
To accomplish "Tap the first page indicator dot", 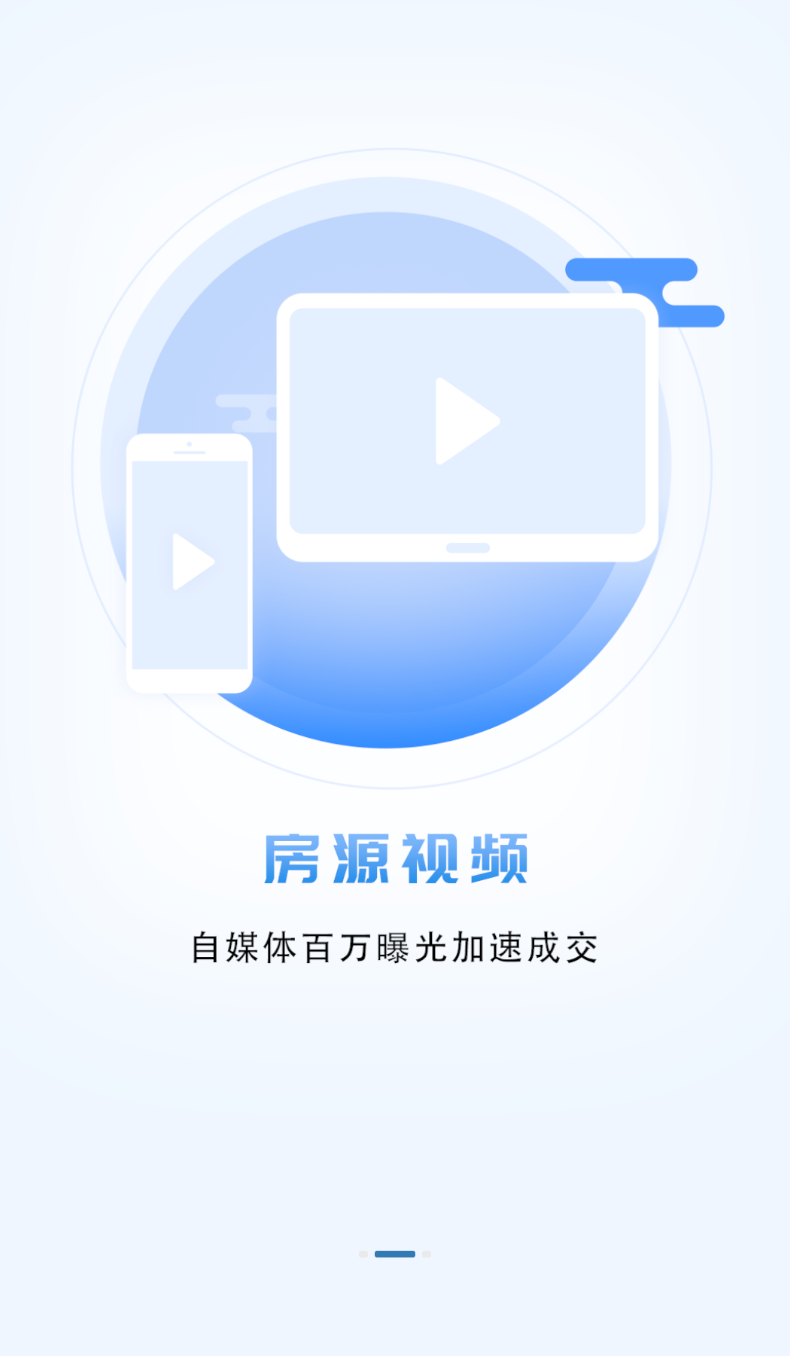I will pyautogui.click(x=364, y=1254).
